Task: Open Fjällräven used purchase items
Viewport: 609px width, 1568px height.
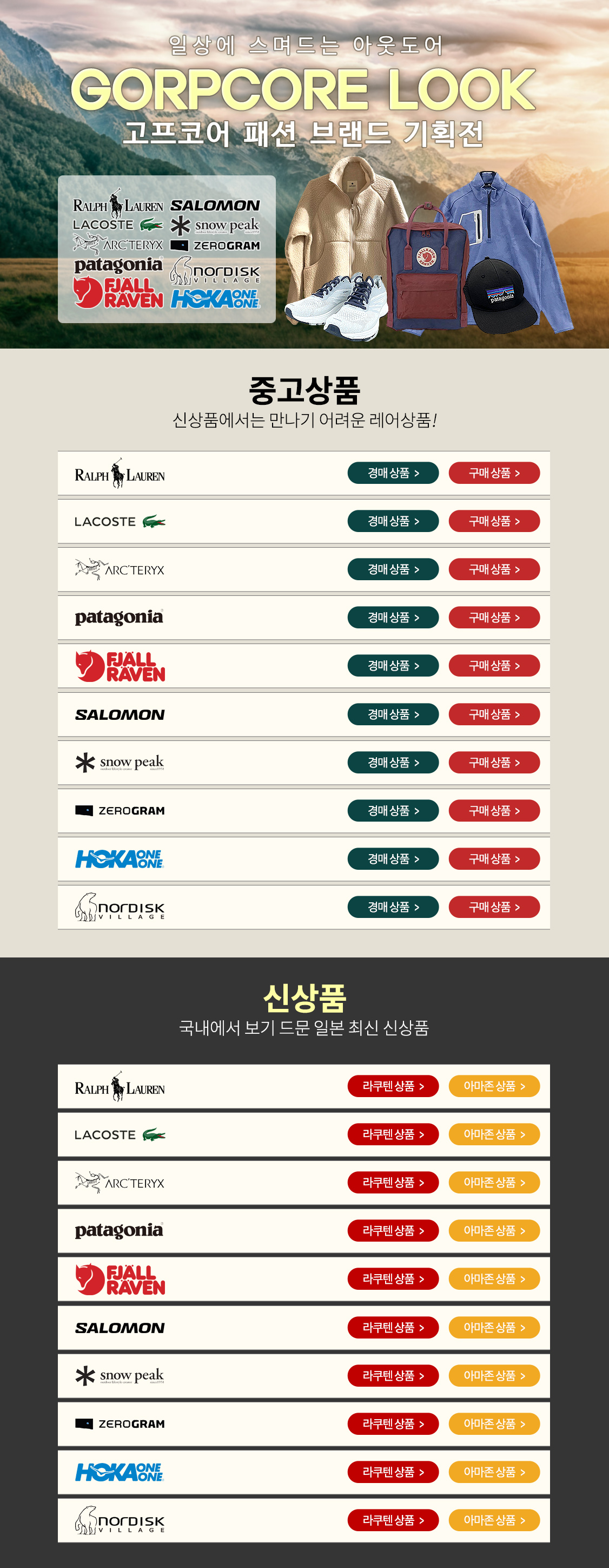Action: [494, 665]
